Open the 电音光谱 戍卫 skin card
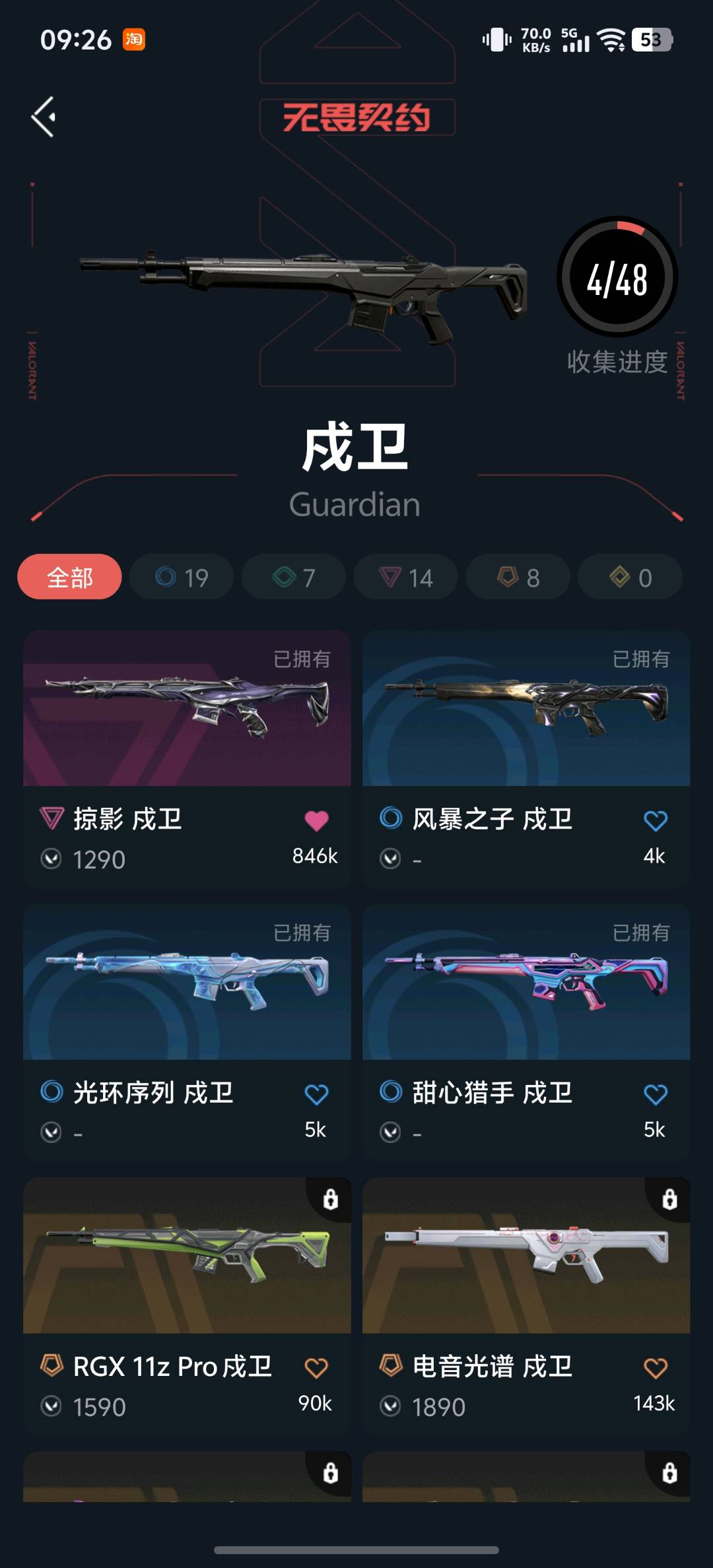 click(x=526, y=1305)
